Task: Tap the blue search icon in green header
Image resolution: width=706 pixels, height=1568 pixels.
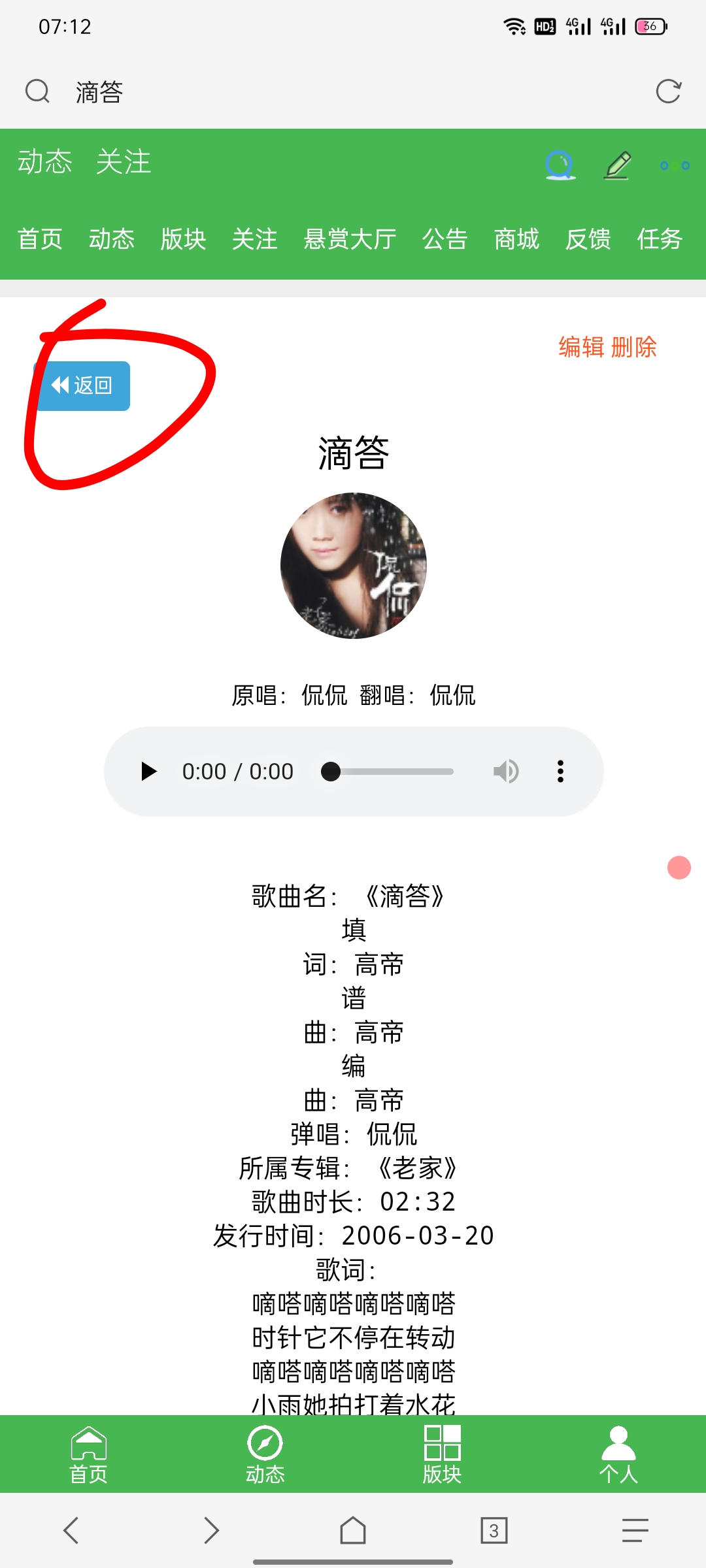Action: (x=560, y=165)
